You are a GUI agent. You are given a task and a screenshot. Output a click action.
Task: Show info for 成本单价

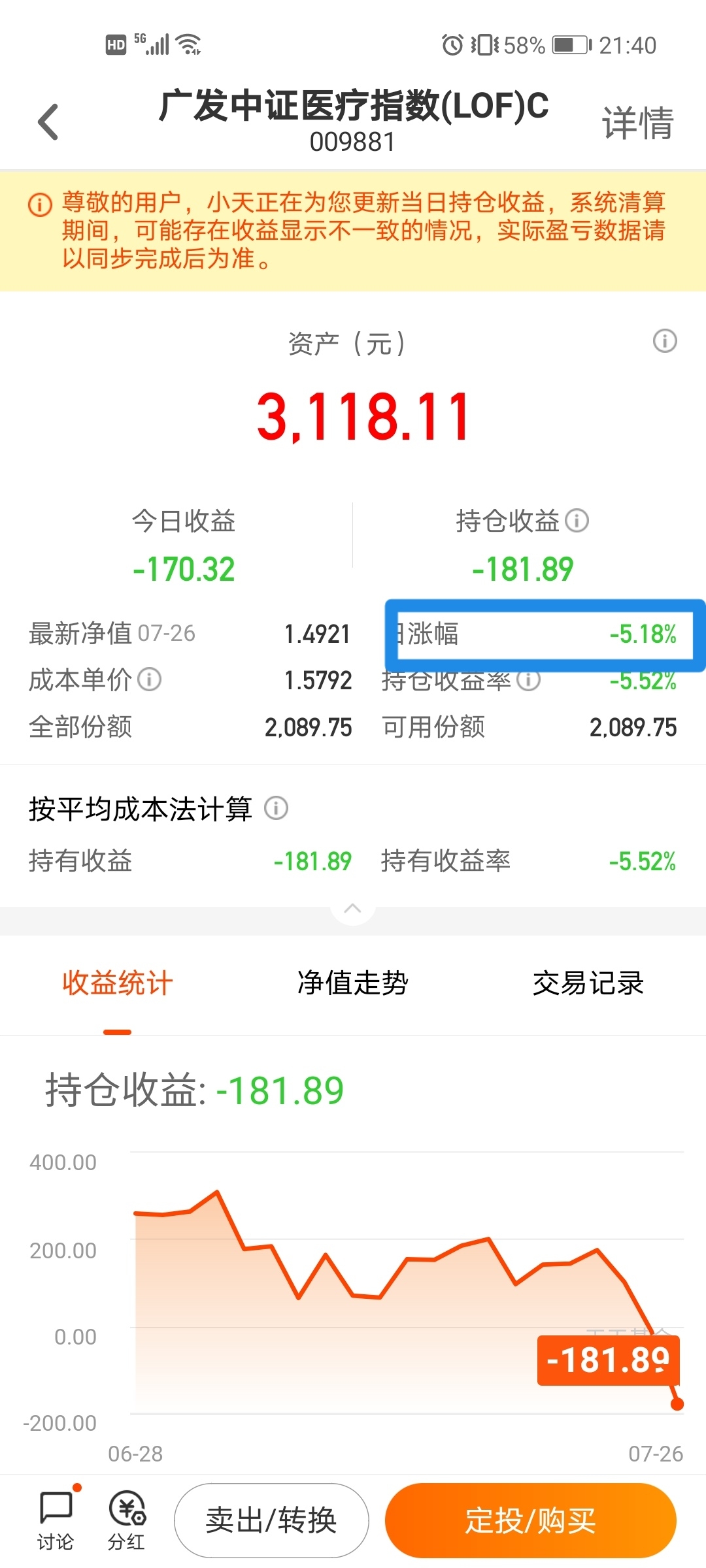149,679
